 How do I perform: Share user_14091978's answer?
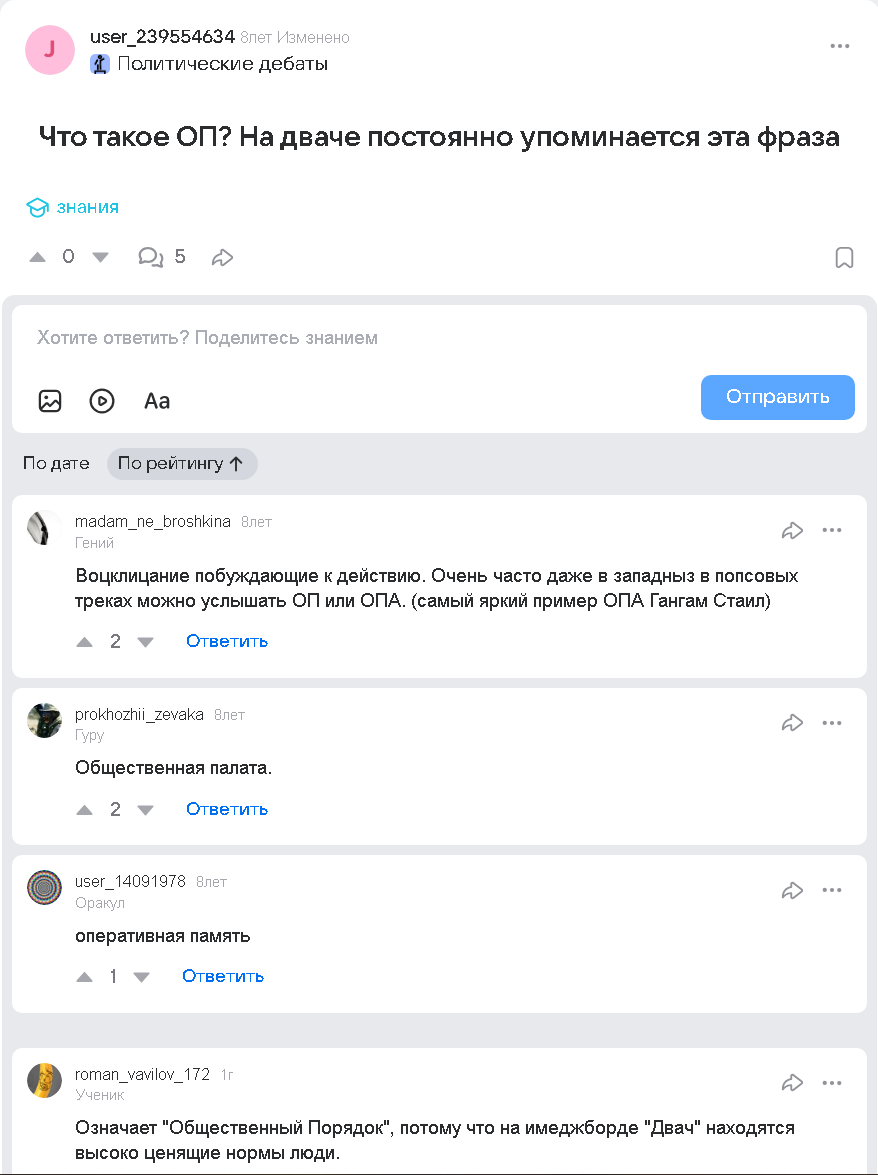(792, 890)
